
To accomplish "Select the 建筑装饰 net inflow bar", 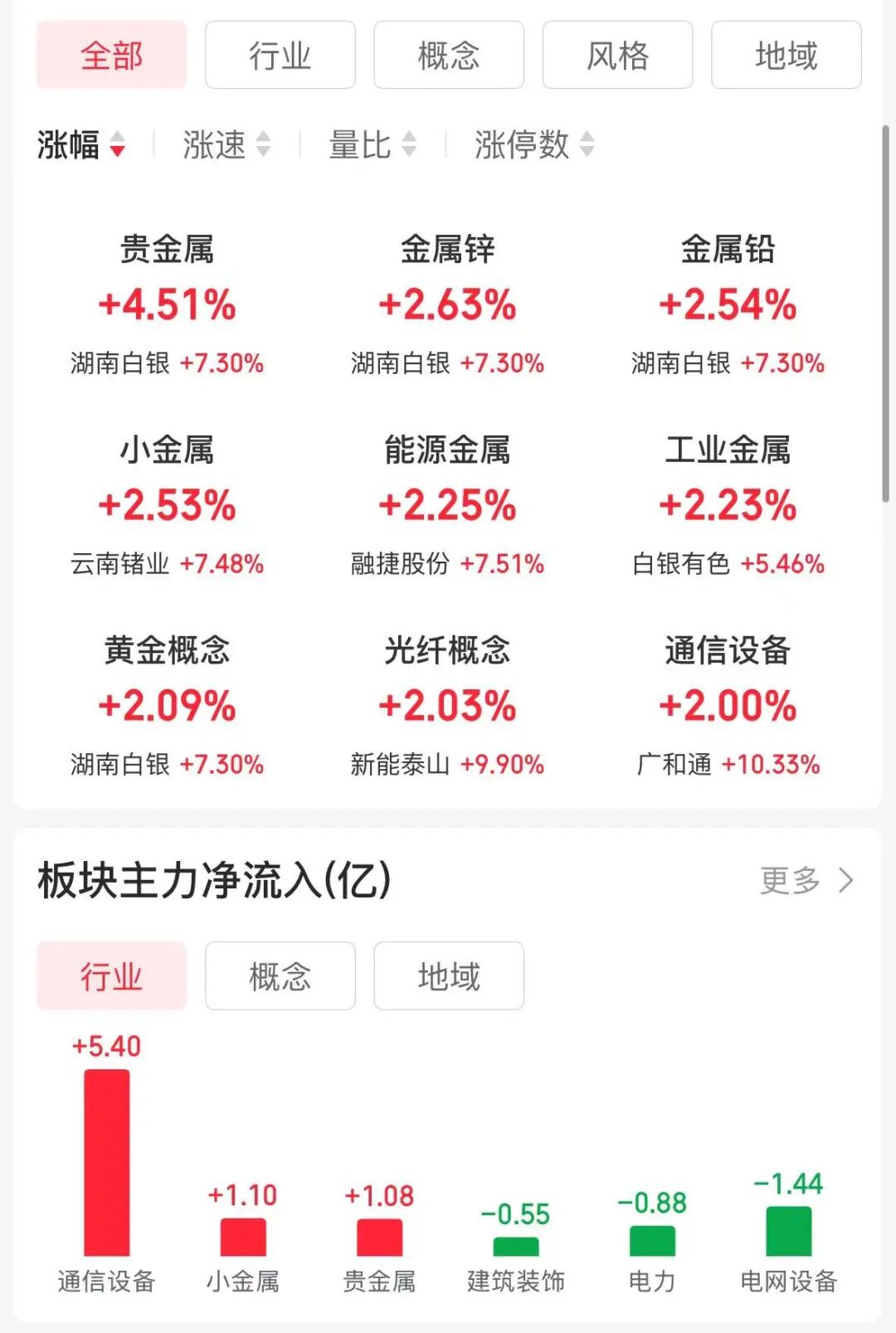I will point(515,1246).
